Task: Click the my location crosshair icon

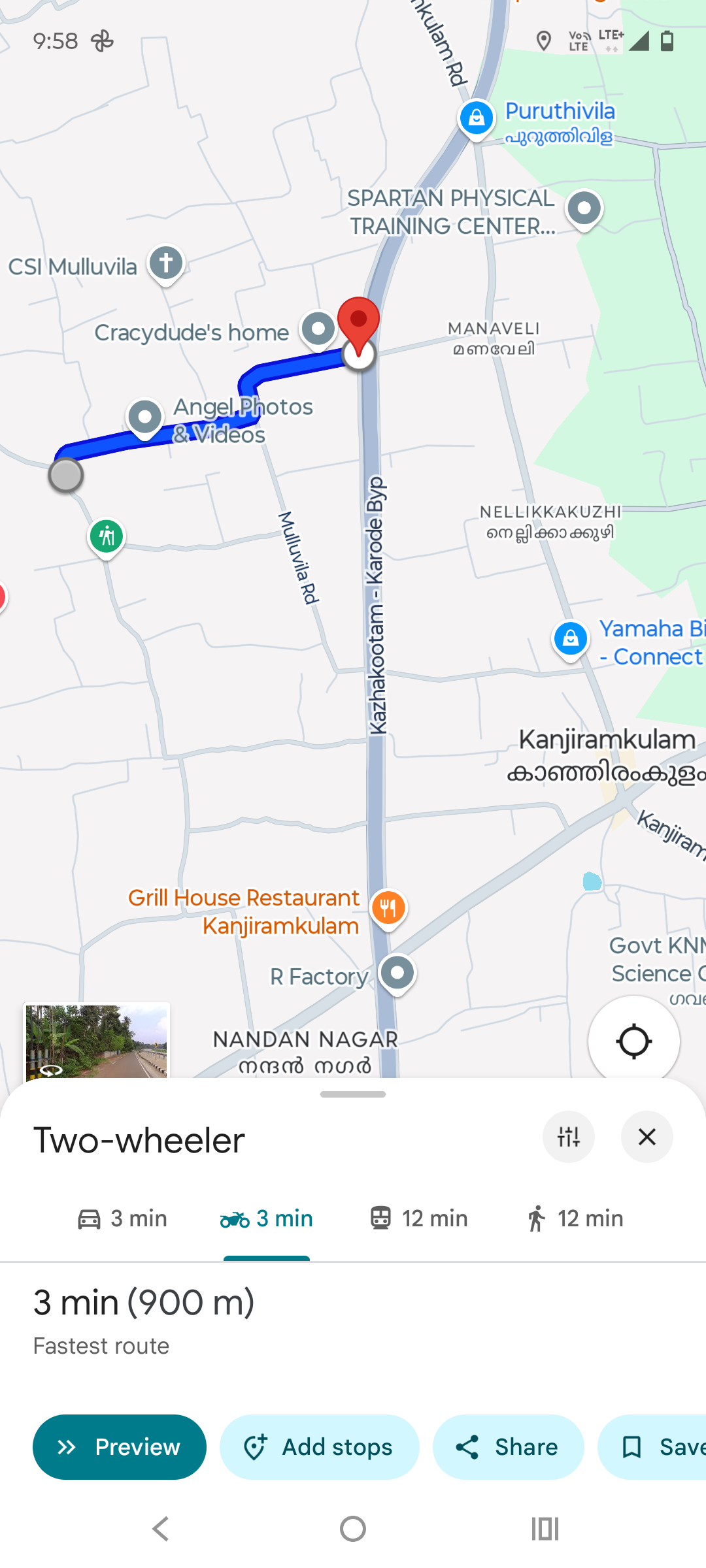Action: (x=633, y=1041)
